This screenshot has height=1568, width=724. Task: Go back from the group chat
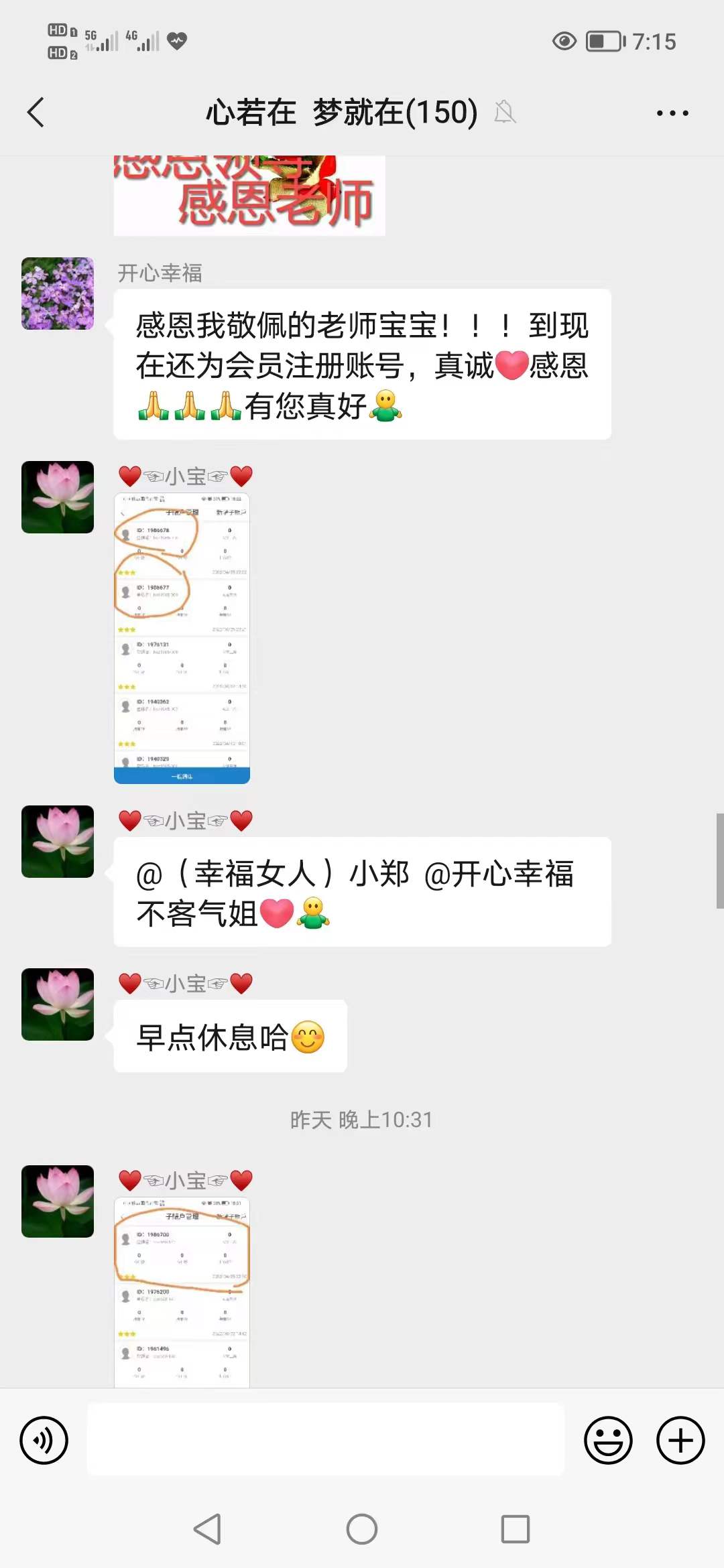pyautogui.click(x=36, y=112)
